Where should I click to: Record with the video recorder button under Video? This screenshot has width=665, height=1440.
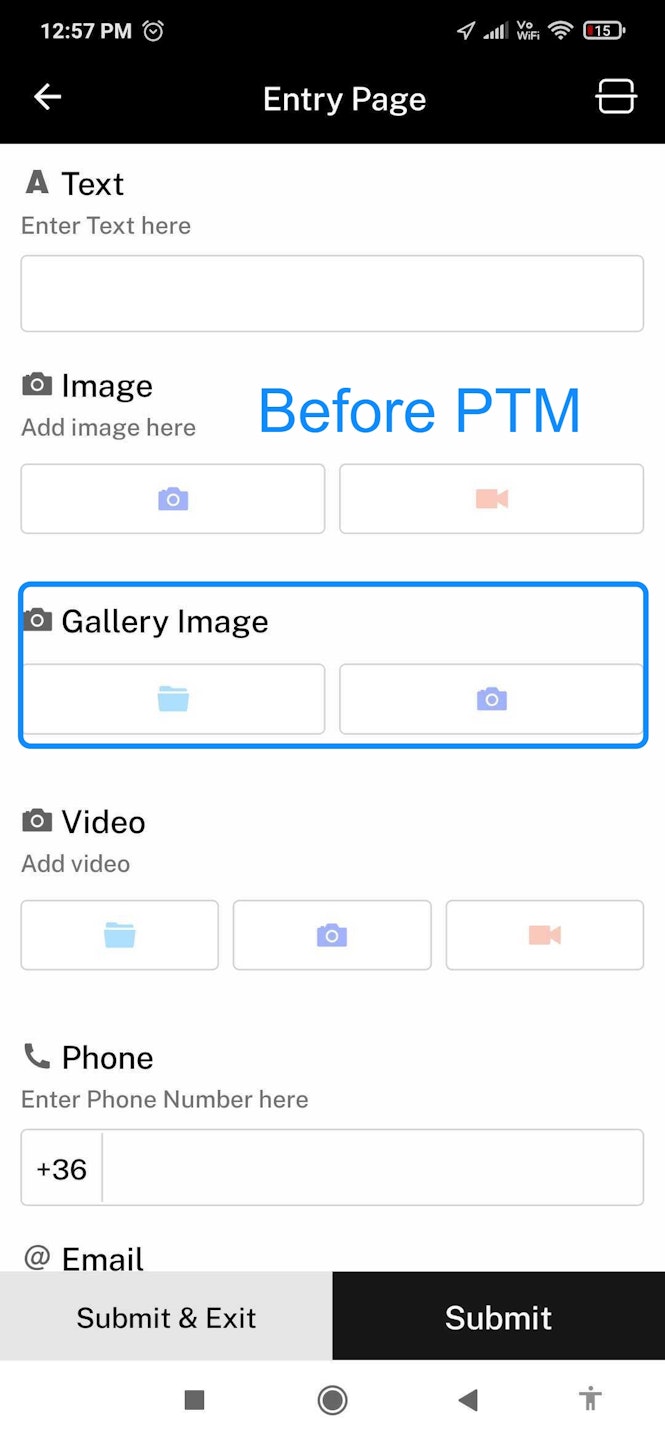point(544,935)
